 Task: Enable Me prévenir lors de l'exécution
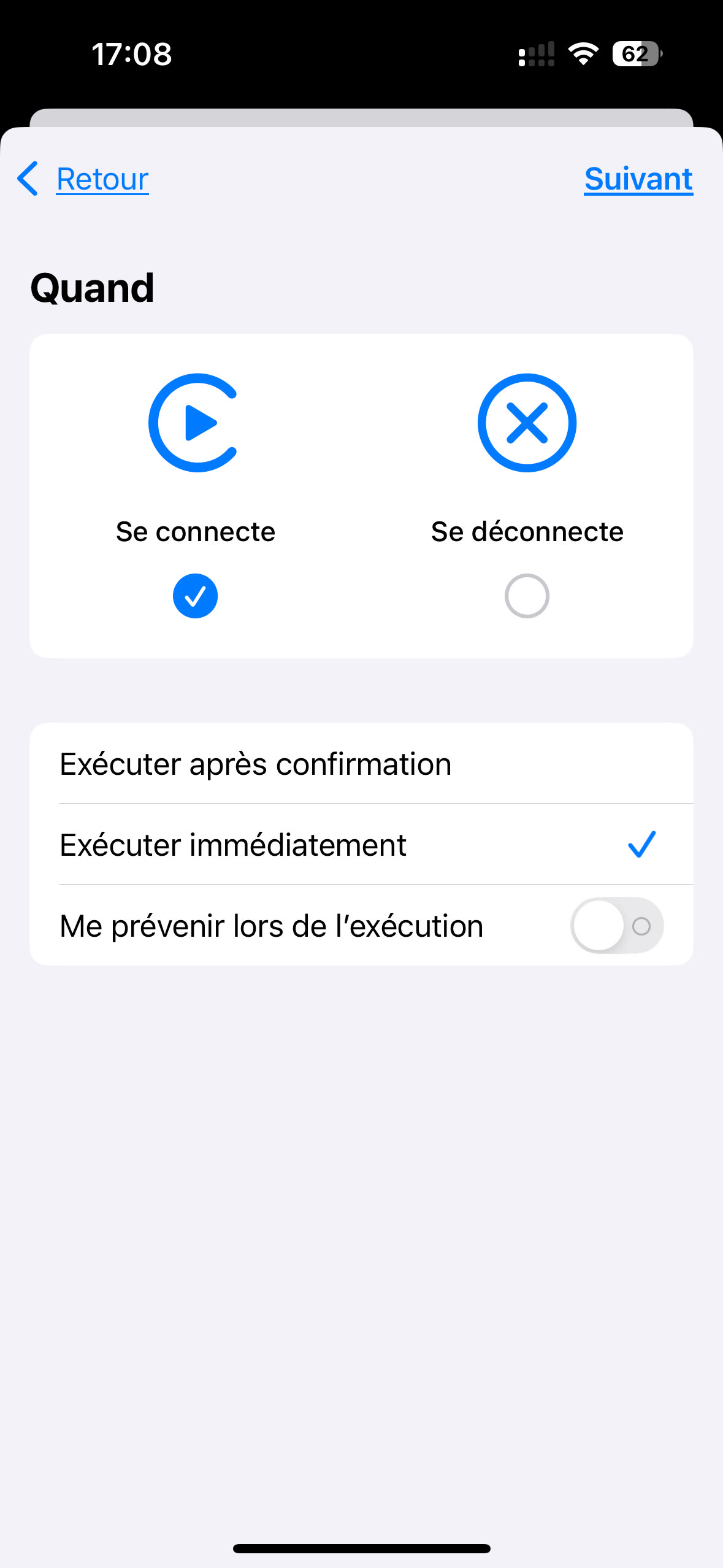tap(617, 926)
